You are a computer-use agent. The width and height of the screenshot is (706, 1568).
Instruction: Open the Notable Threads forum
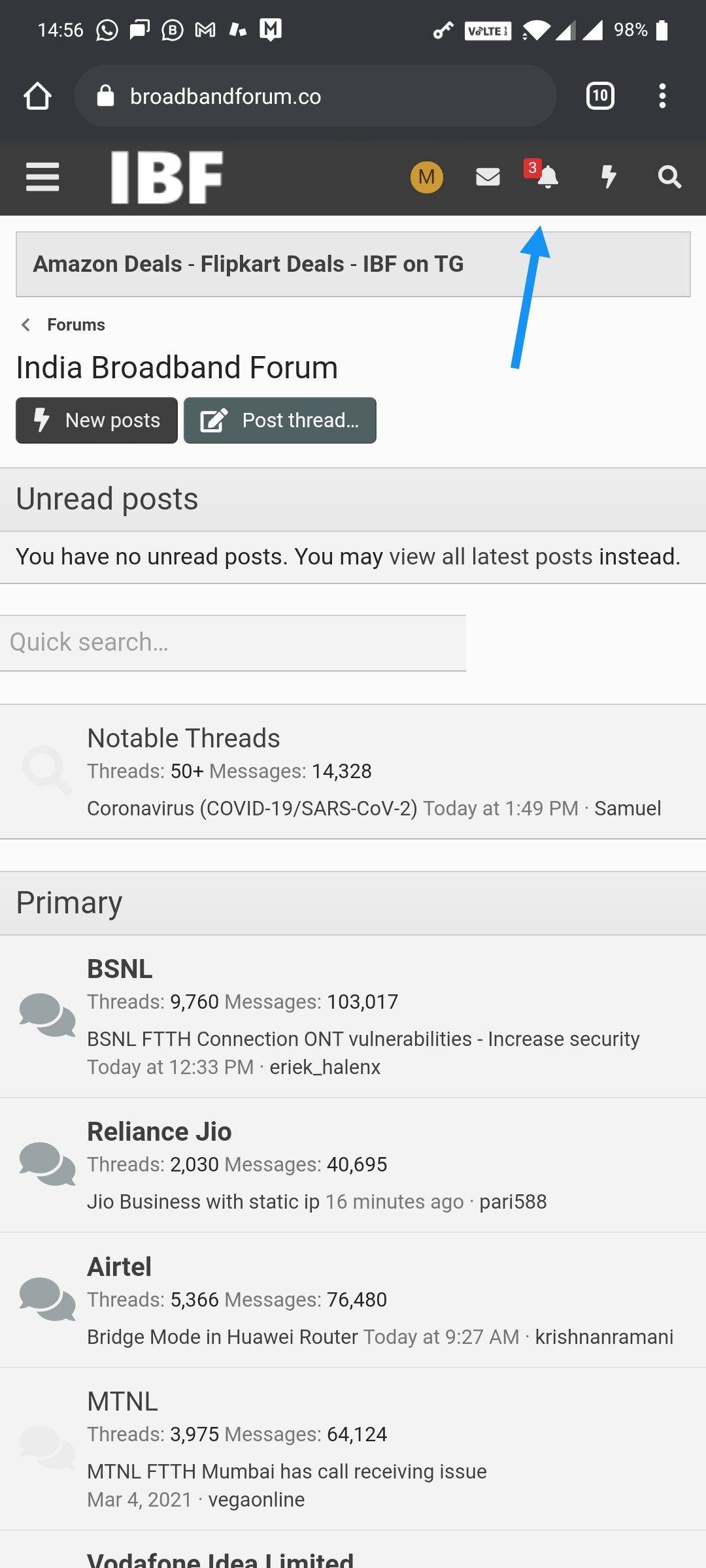[184, 738]
